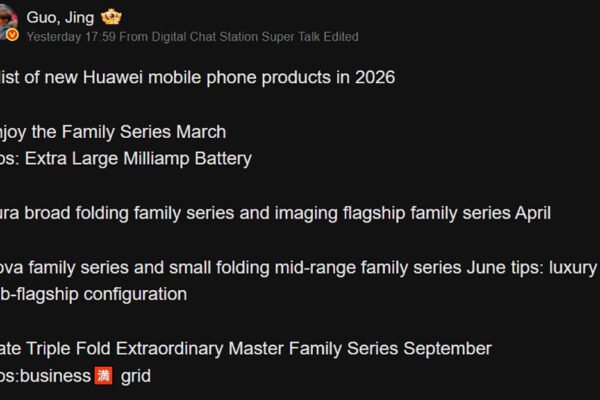Open Guo, Jing's profile avatar
The width and height of the screenshot is (600, 400).
pyautogui.click(x=6, y=22)
